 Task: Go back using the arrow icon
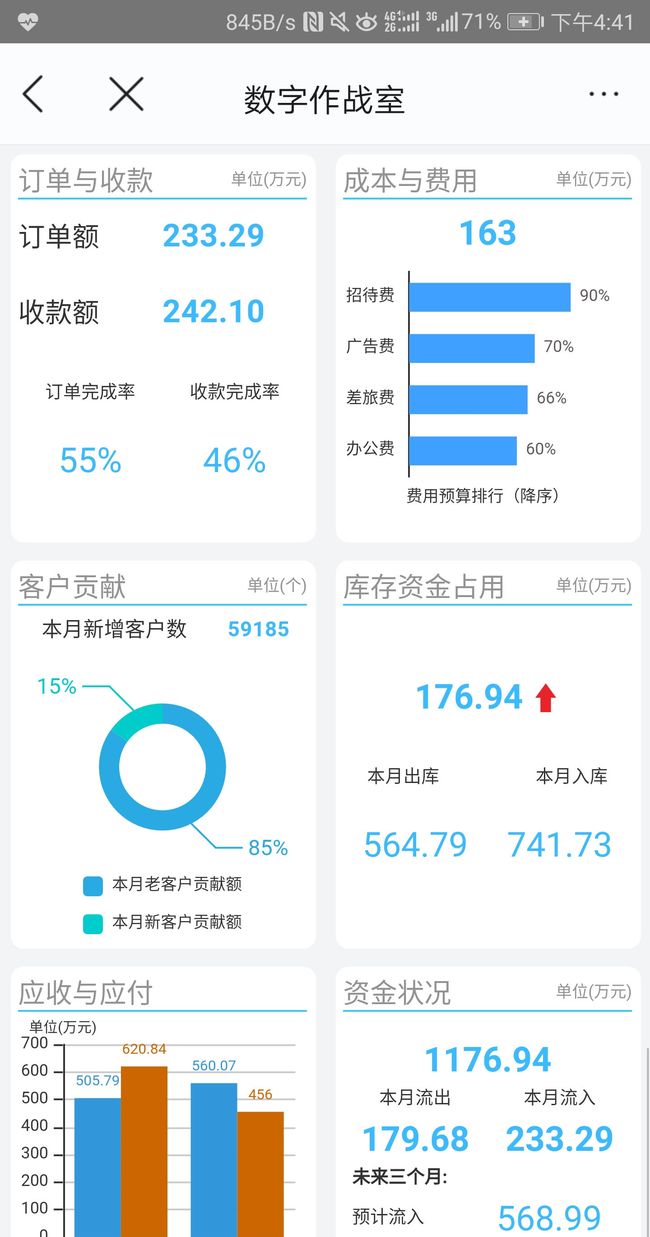click(x=33, y=95)
